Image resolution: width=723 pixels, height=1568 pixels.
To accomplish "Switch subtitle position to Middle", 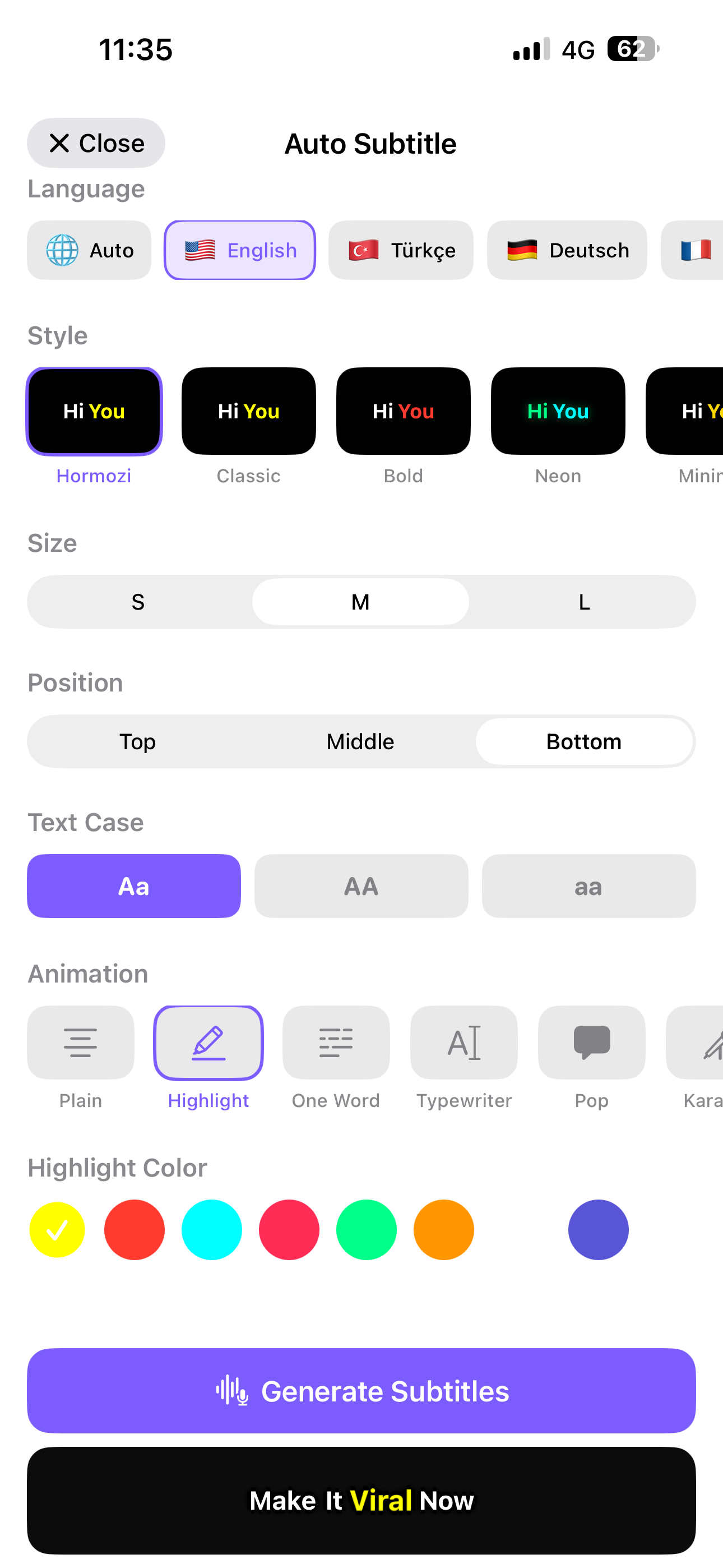I will [x=360, y=741].
